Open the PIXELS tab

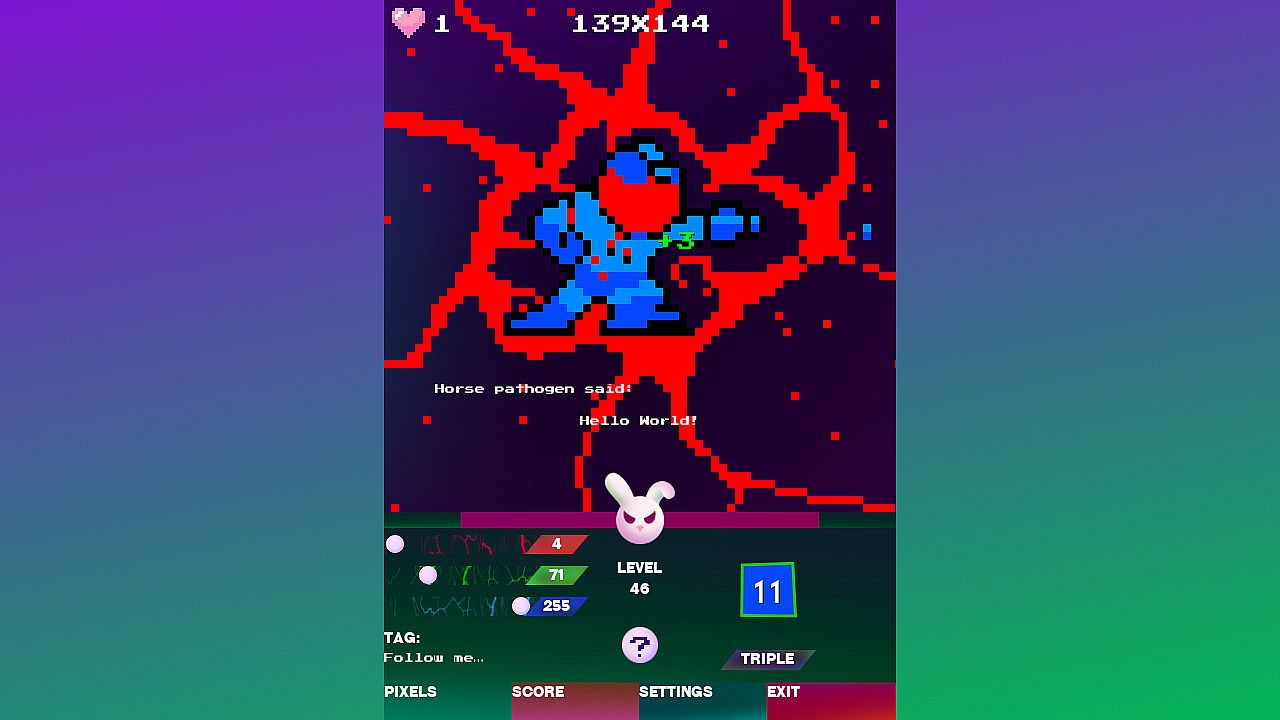pyautogui.click(x=446, y=700)
